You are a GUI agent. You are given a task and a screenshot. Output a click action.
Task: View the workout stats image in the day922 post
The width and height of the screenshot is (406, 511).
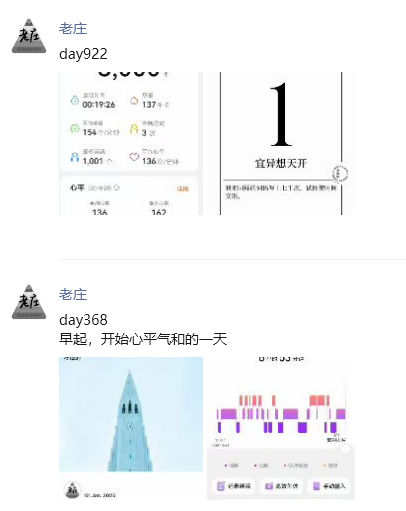(x=131, y=143)
